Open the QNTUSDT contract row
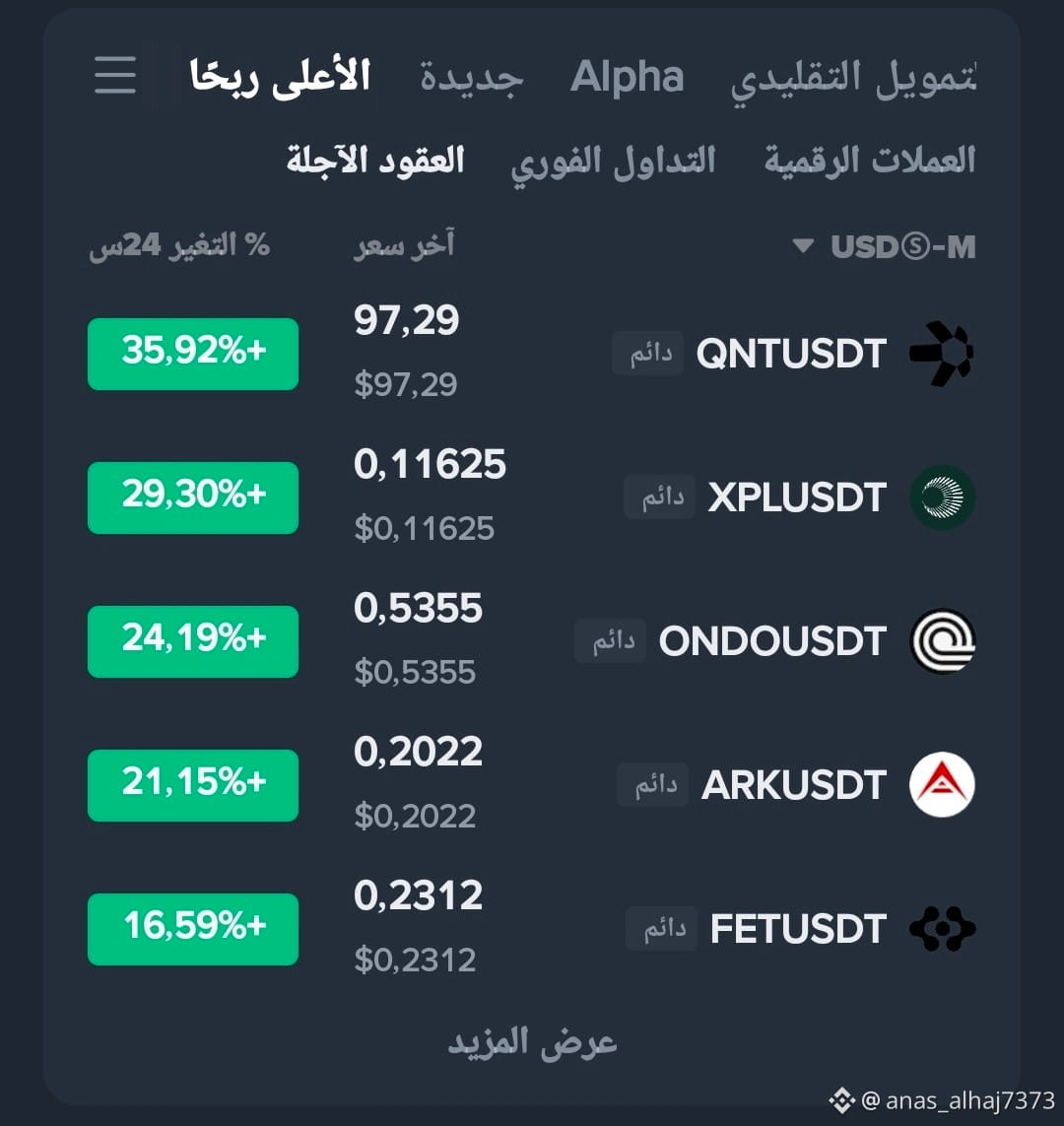1064x1126 pixels. point(531,354)
